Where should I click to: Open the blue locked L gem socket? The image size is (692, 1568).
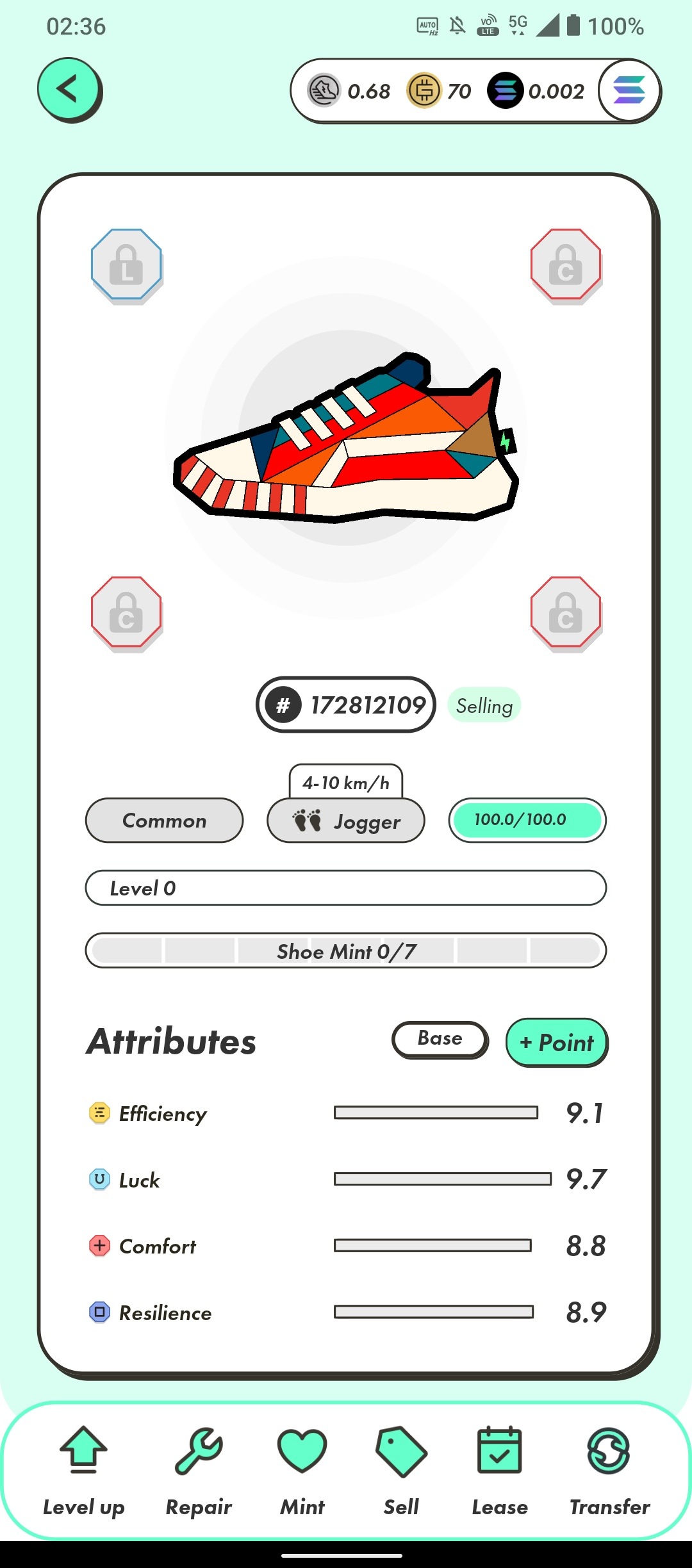coord(126,264)
